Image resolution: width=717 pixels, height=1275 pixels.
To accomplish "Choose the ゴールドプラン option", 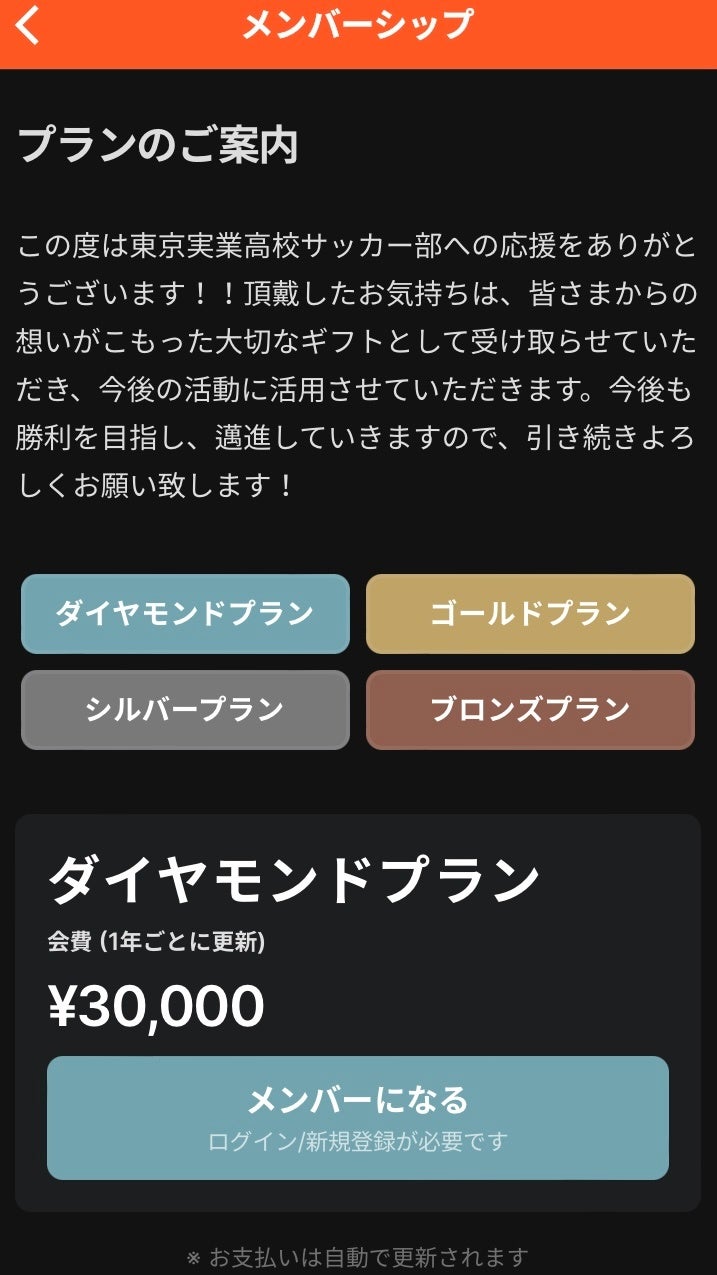I will (530, 614).
